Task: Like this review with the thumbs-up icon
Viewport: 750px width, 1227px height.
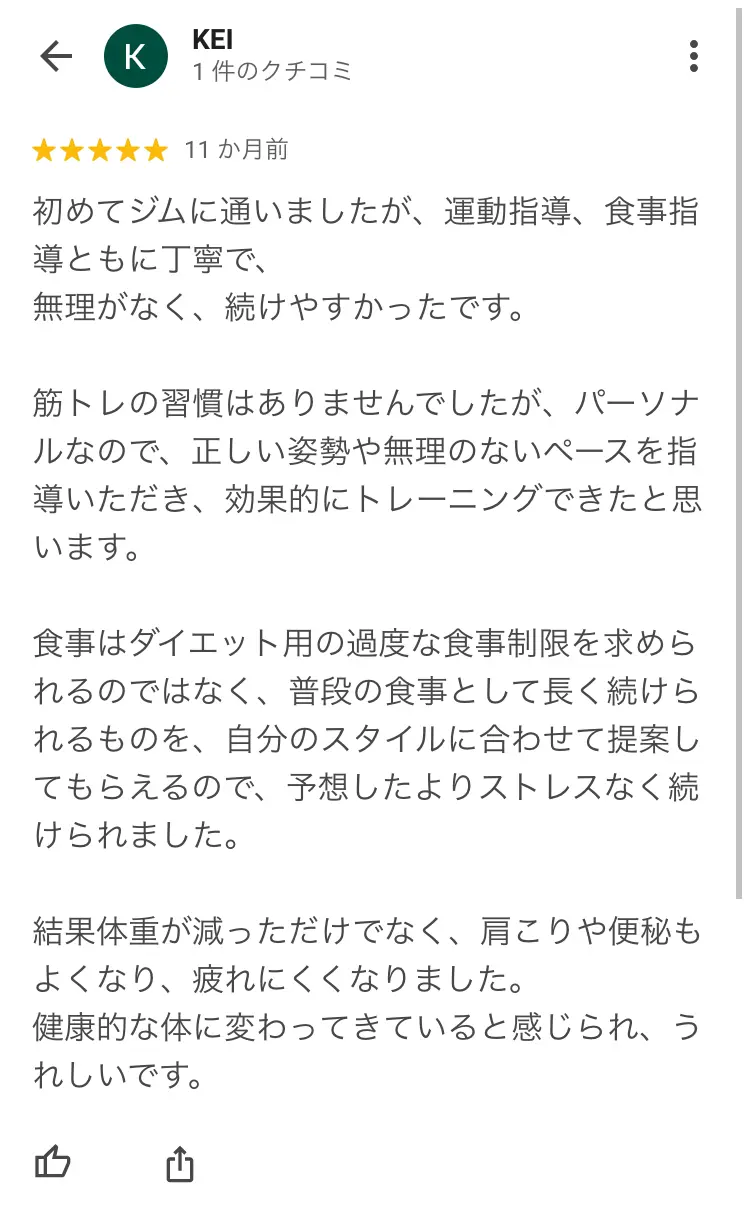Action: tap(53, 1162)
